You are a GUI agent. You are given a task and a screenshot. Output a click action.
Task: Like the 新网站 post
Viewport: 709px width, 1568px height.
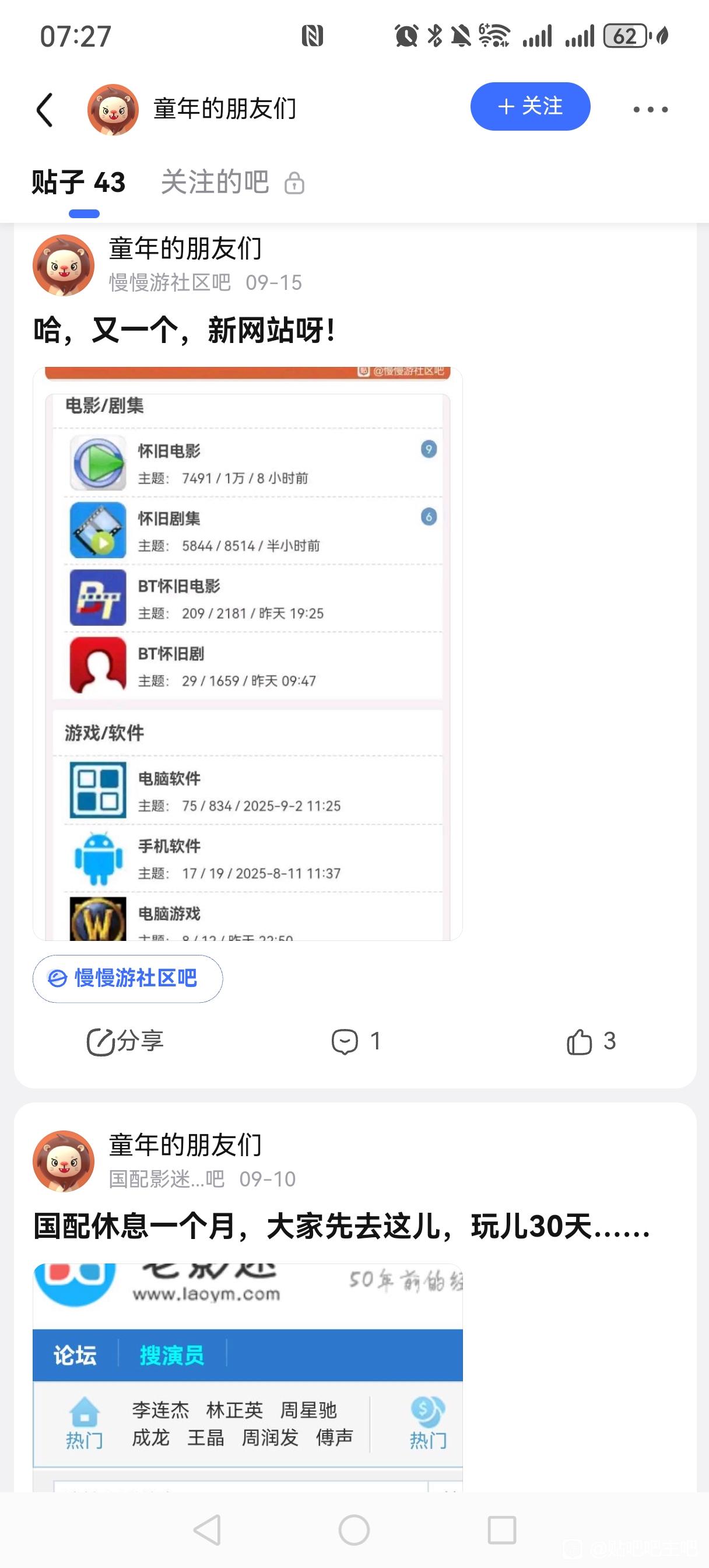pyautogui.click(x=590, y=1041)
